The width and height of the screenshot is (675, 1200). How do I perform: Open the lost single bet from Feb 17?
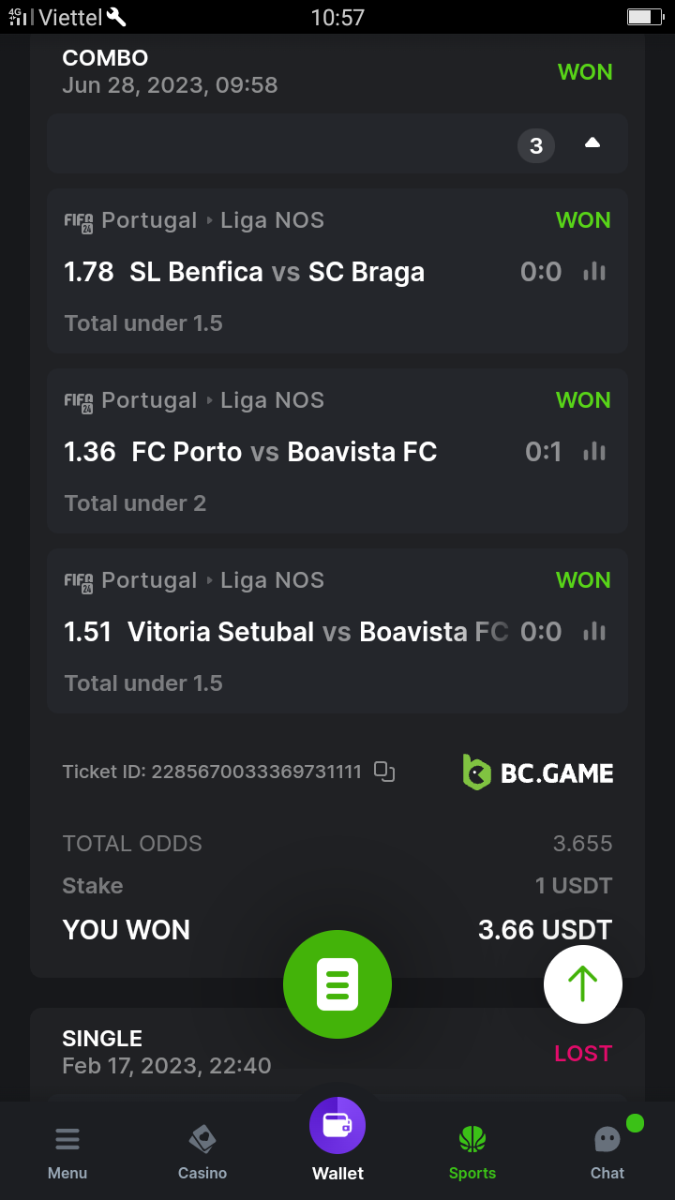[x=300, y=1052]
